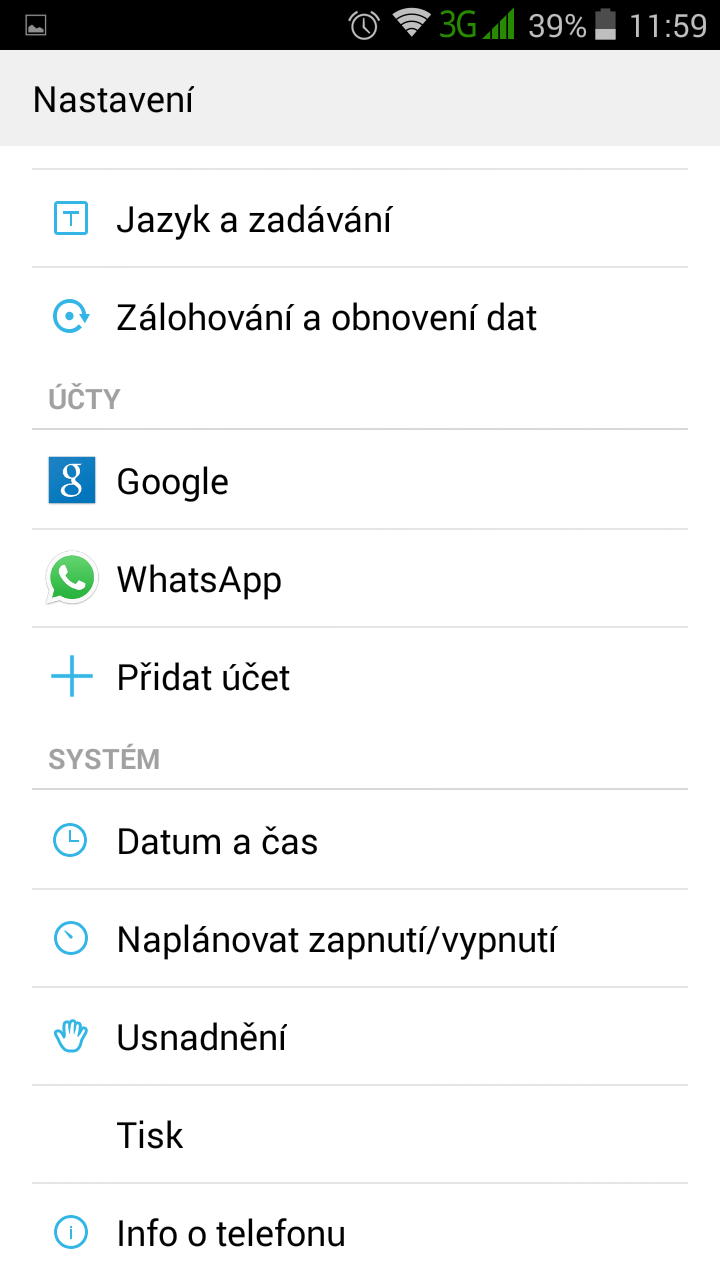
Task: Open Info o telefonu
Action: 360,1232
